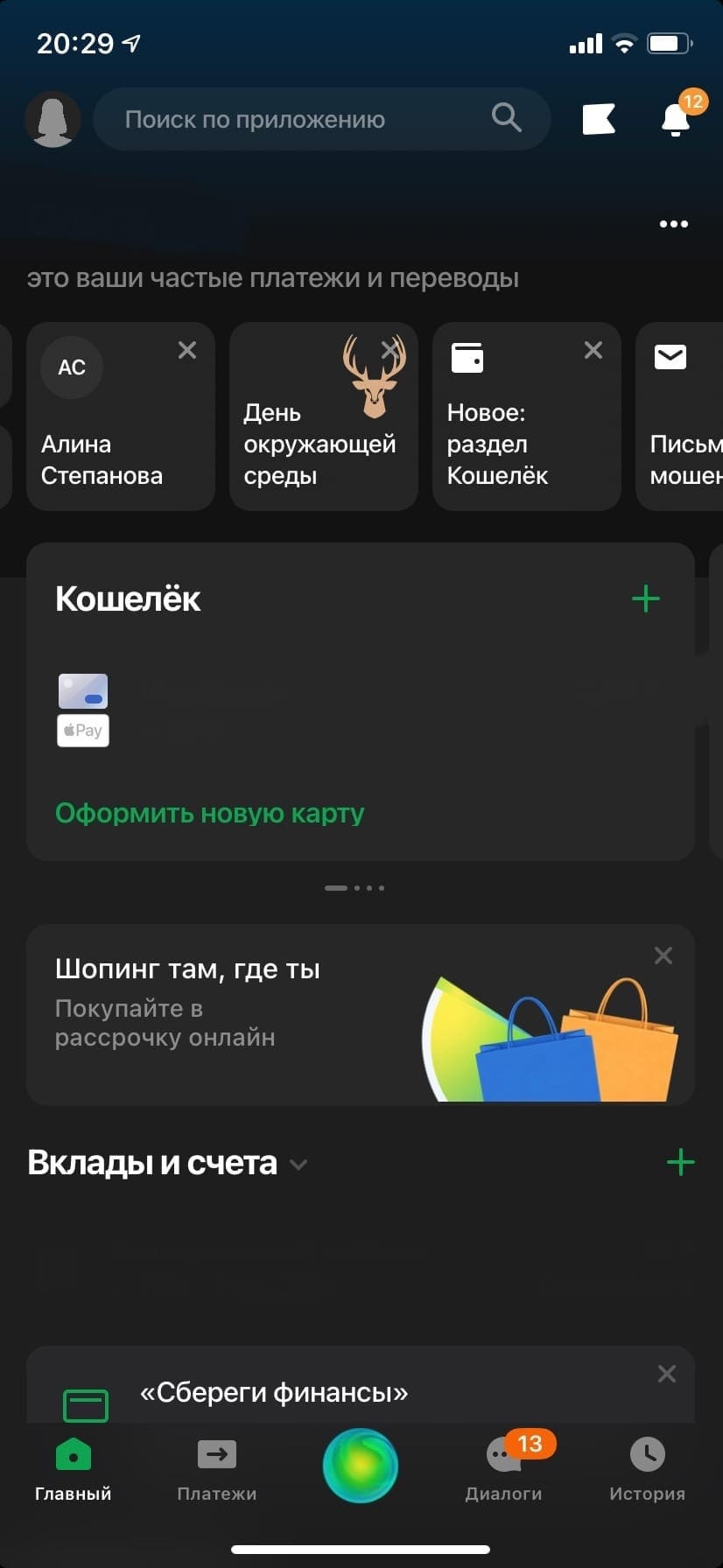Switch to the Диалоги tab
Image resolution: width=723 pixels, height=1568 pixels.
tap(503, 1470)
